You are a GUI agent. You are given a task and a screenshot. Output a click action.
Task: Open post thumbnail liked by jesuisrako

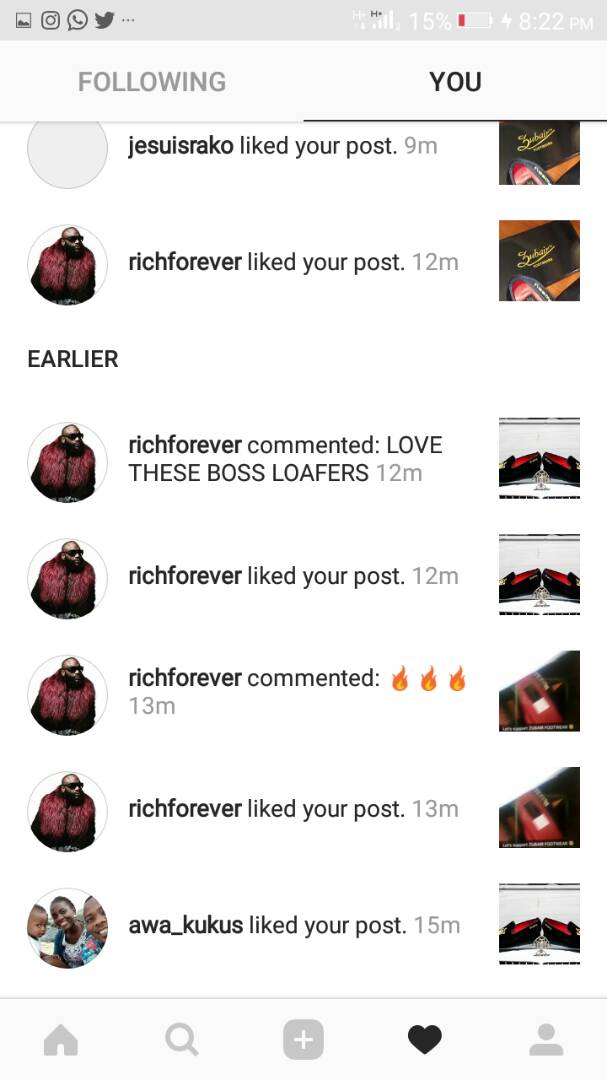[539, 152]
